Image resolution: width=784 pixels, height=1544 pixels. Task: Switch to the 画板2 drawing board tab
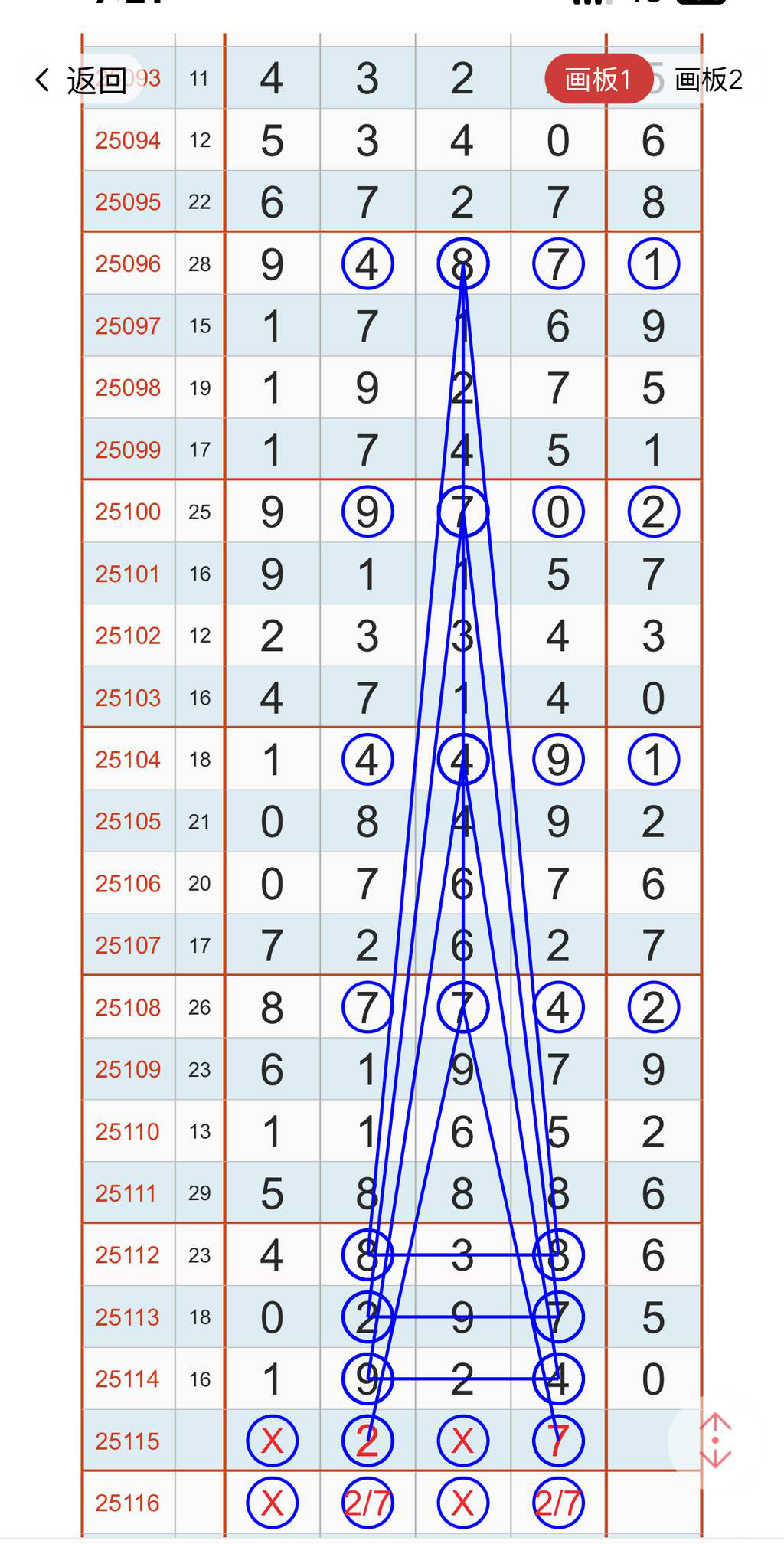(x=708, y=80)
